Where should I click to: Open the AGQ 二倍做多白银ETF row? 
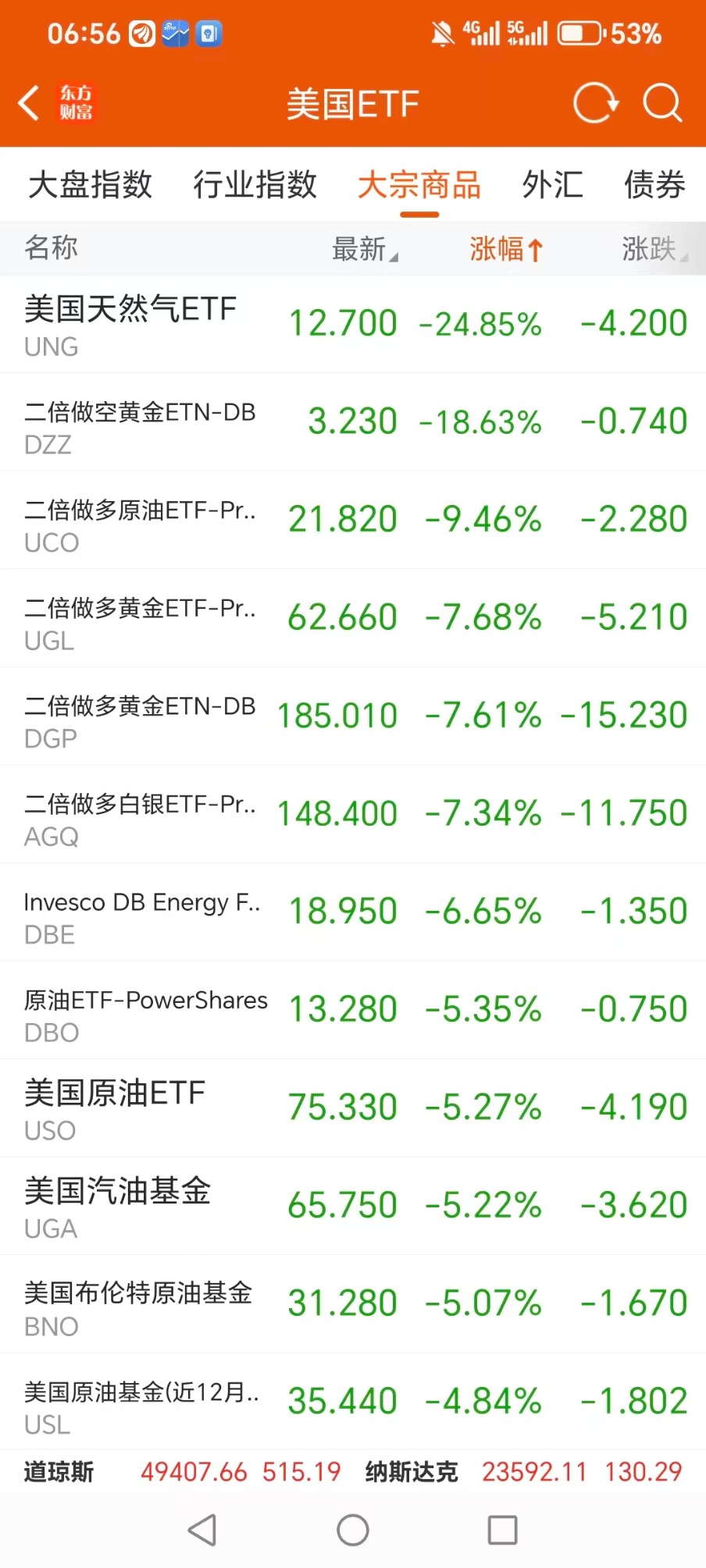click(139, 814)
